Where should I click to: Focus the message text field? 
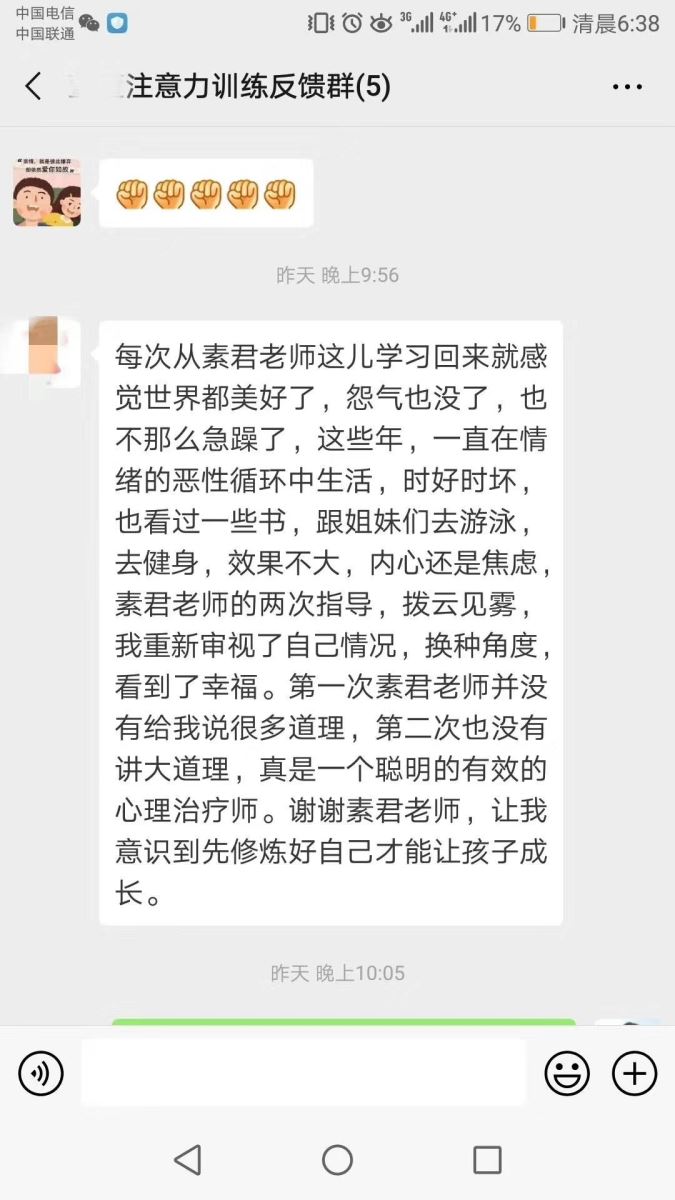click(303, 1073)
